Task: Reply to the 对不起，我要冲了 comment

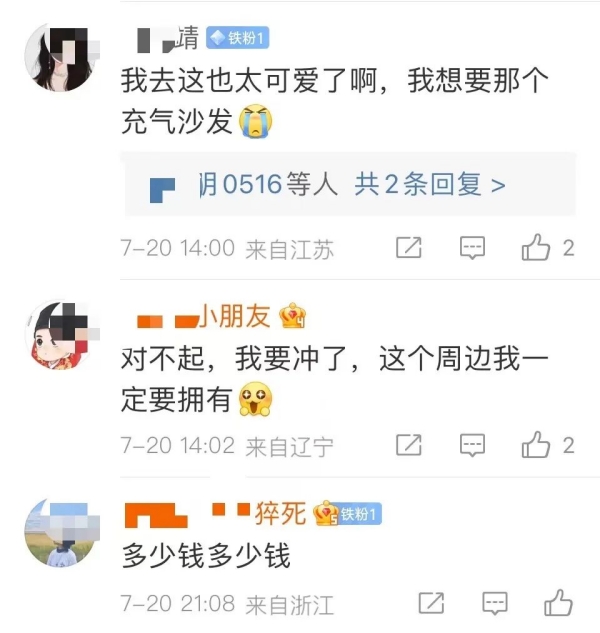Action: pyautogui.click(x=472, y=445)
